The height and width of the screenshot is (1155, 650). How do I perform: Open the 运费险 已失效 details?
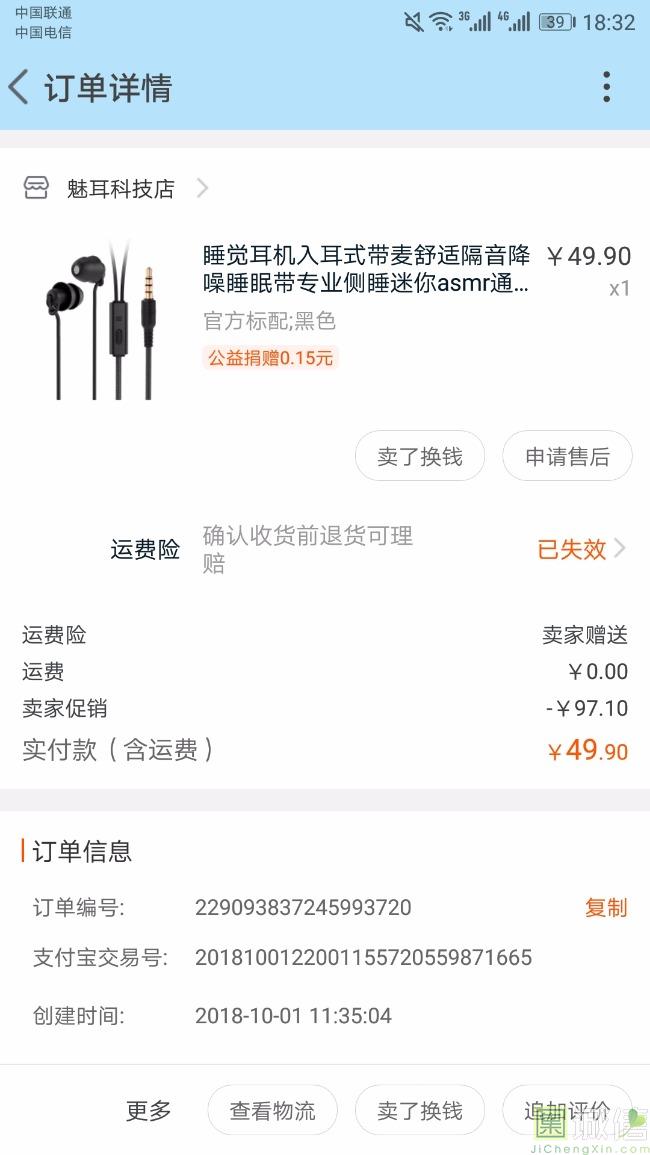(580, 549)
